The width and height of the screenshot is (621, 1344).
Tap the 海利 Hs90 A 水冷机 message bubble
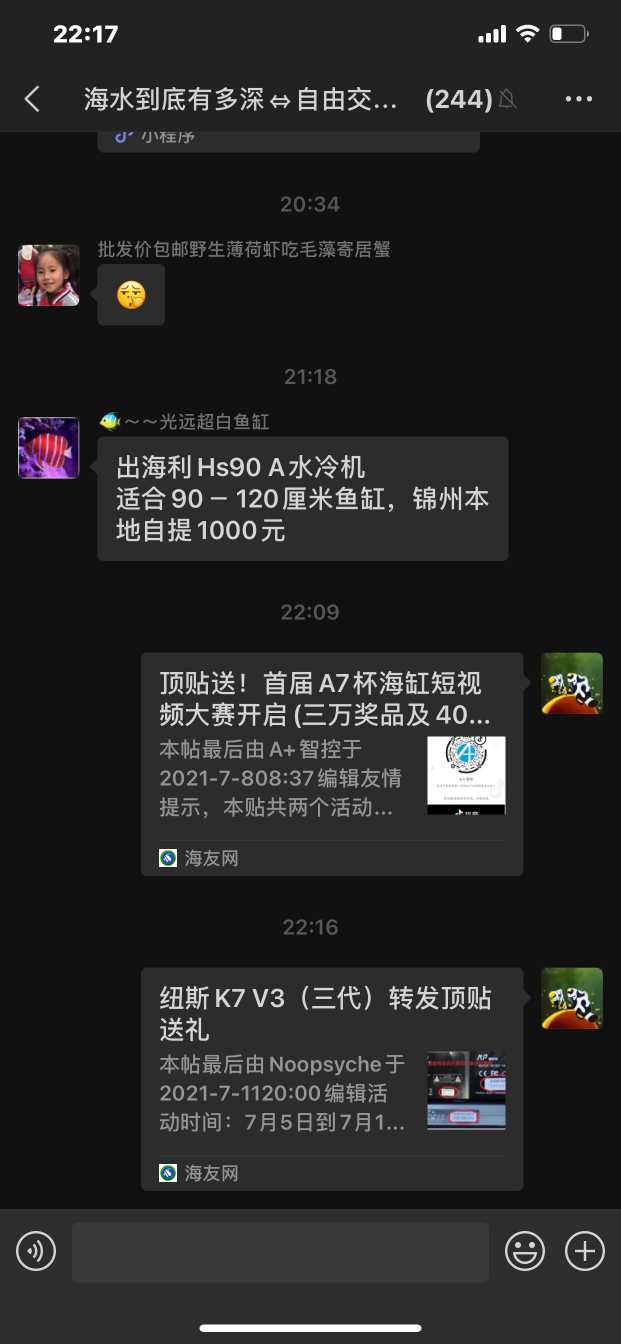pyautogui.click(x=302, y=498)
